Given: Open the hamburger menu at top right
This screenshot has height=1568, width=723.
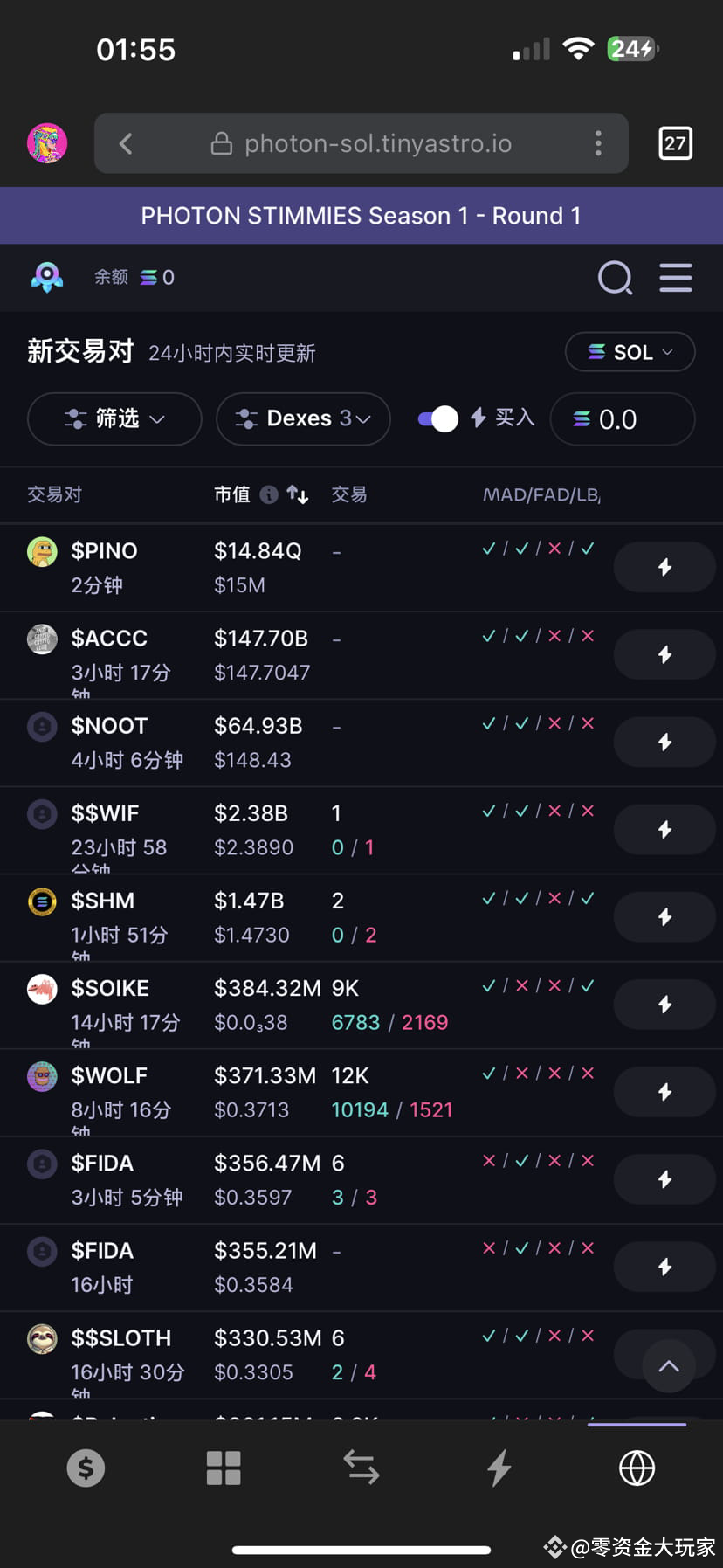Looking at the screenshot, I should [x=675, y=278].
